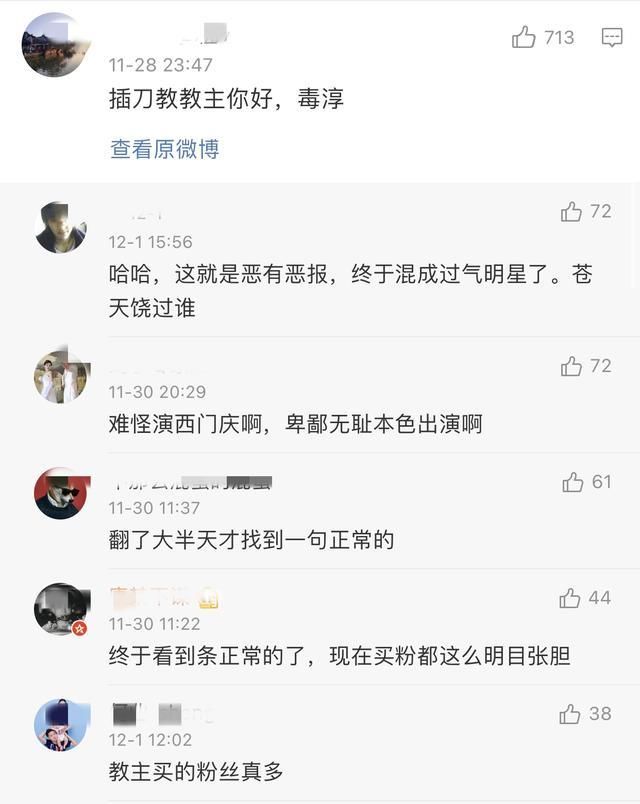
Task: View the profile of the 12-1 15:56 commenter
Action: [61, 227]
